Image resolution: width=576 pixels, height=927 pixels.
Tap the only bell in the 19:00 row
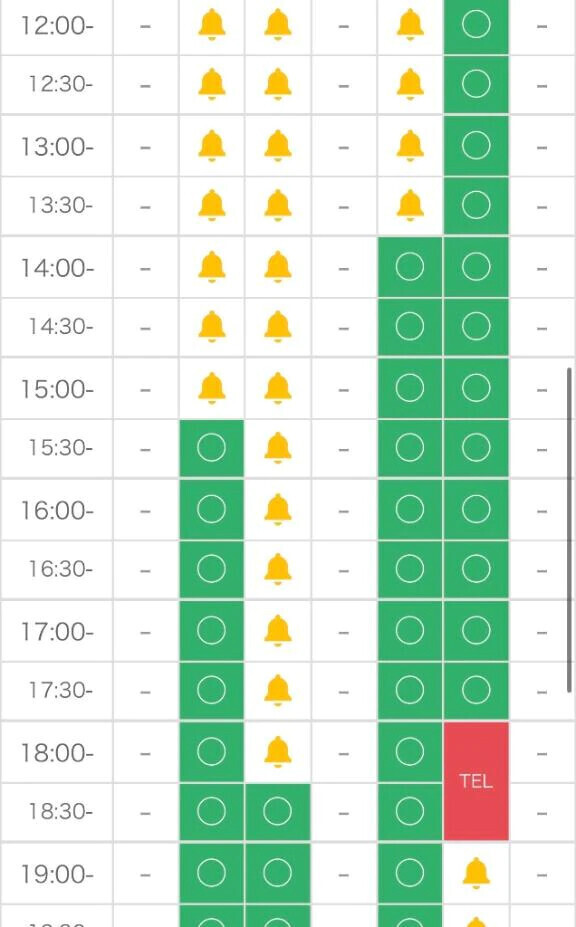(x=476, y=873)
